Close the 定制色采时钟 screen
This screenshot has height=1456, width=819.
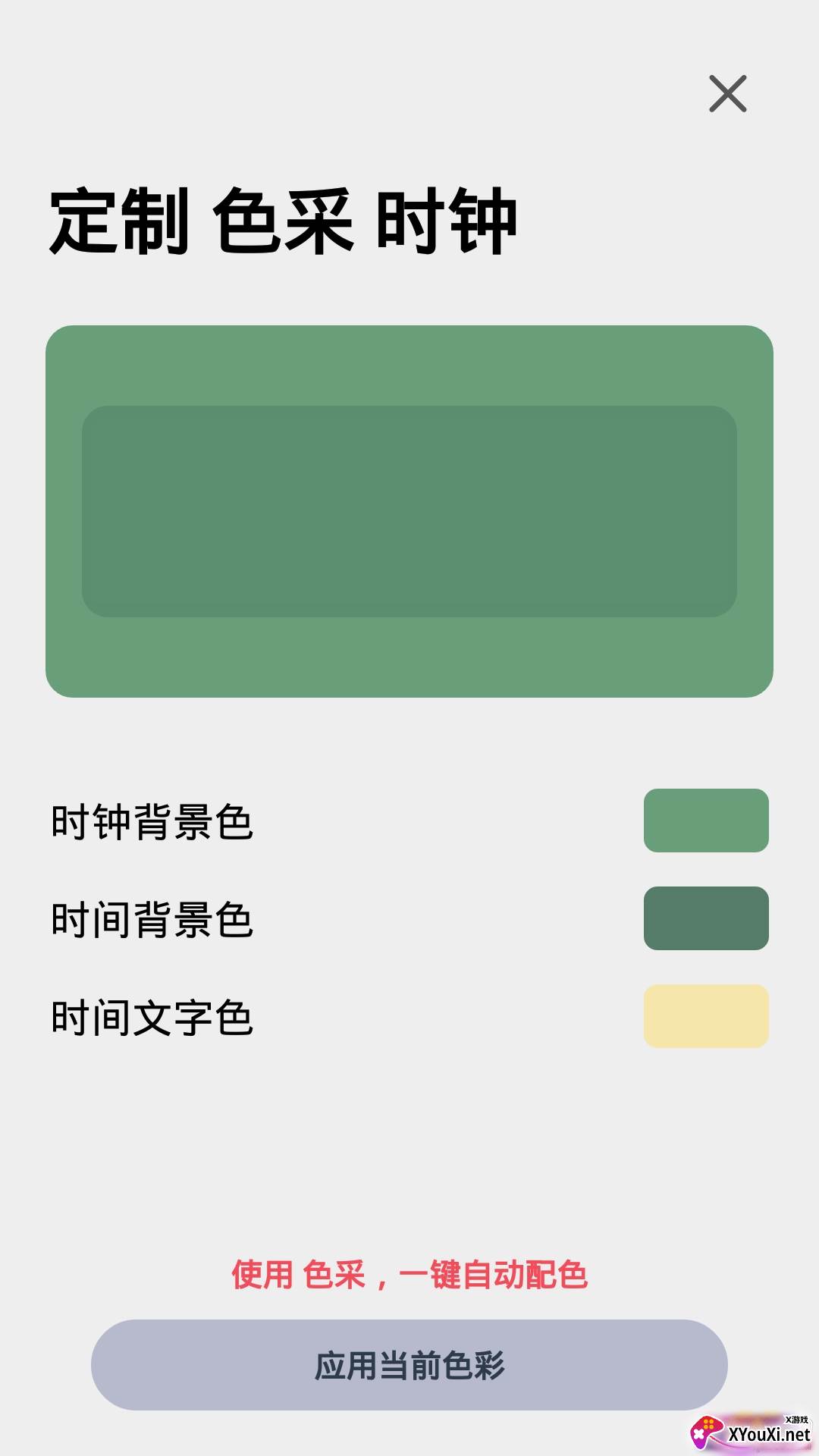pos(727,94)
